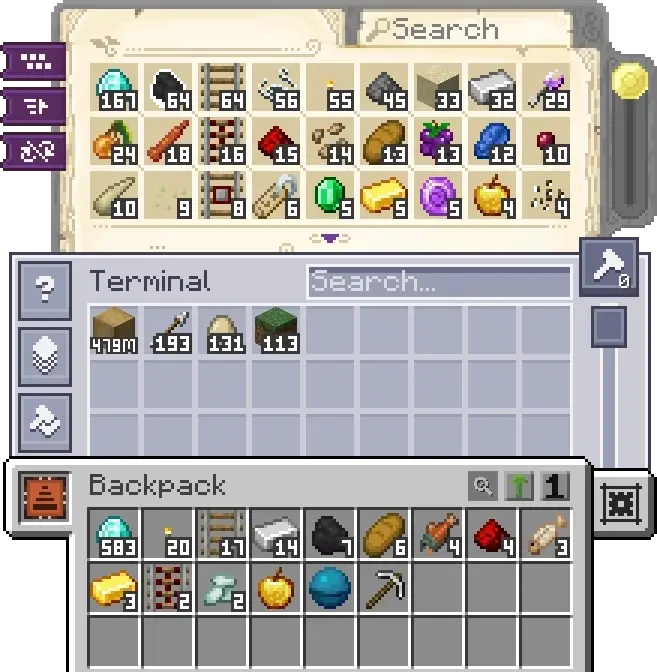Screen dimensions: 657x672
Task: Select the diamond stack of 583 in Backpack
Action: click(x=113, y=534)
